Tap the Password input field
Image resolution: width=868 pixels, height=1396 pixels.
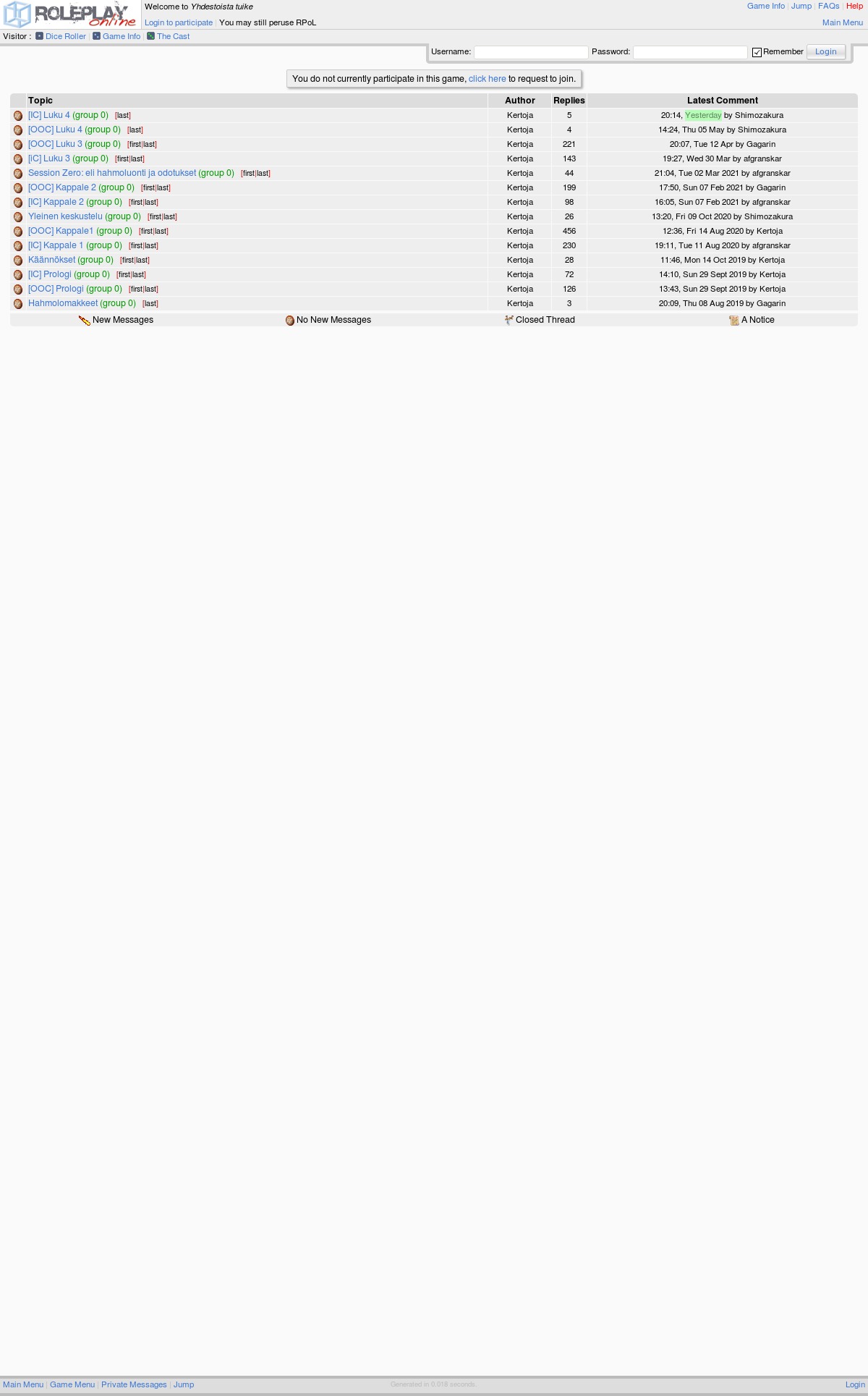click(x=690, y=52)
